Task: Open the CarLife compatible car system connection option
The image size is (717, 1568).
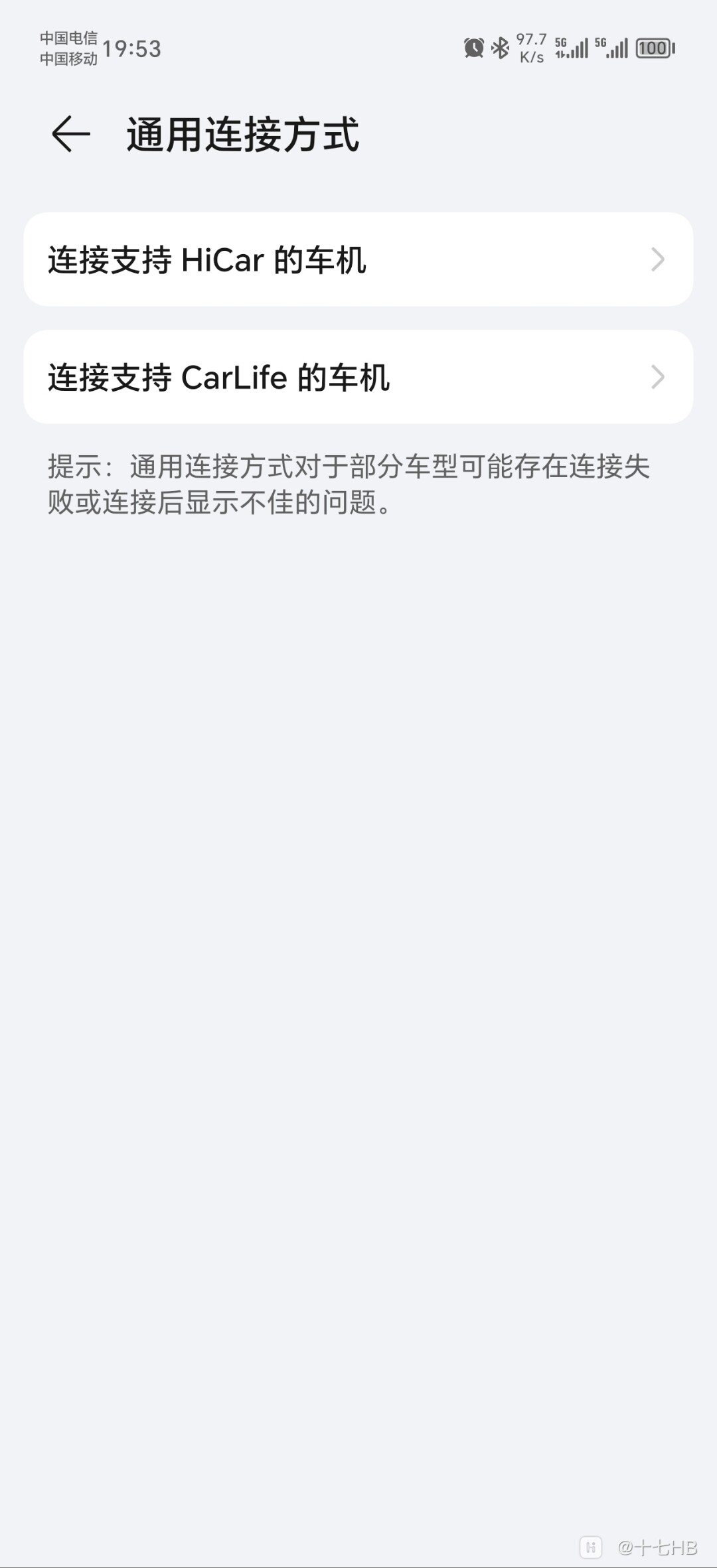Action: pos(219,377)
